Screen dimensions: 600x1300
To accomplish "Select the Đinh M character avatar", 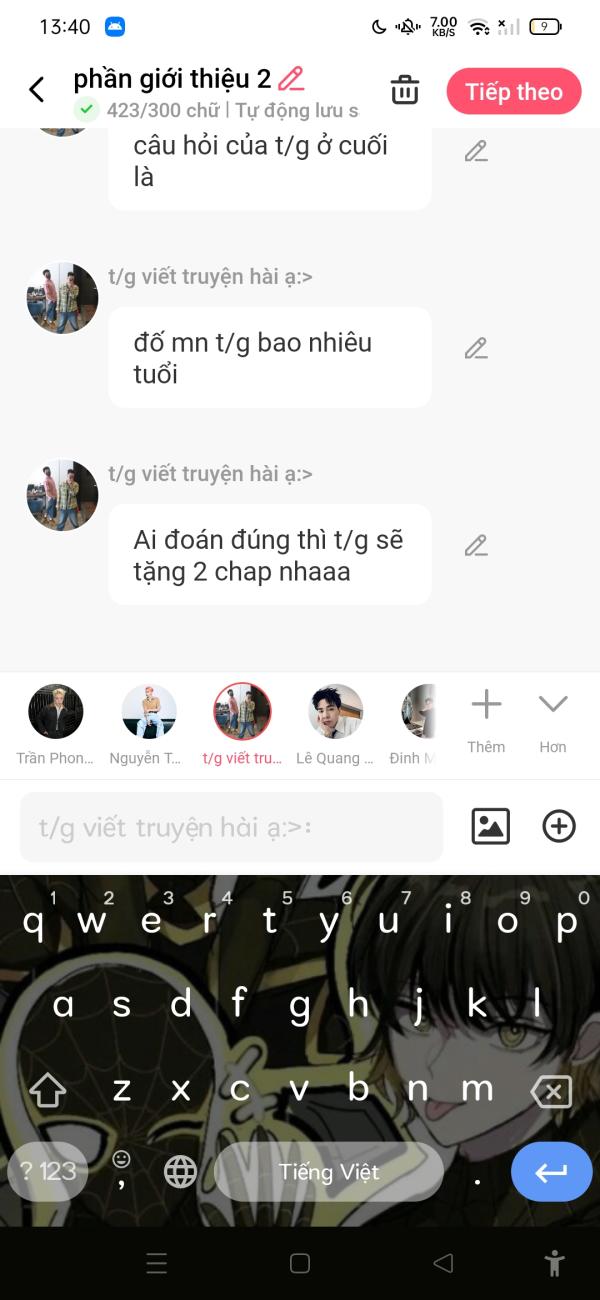I will click(x=419, y=725).
